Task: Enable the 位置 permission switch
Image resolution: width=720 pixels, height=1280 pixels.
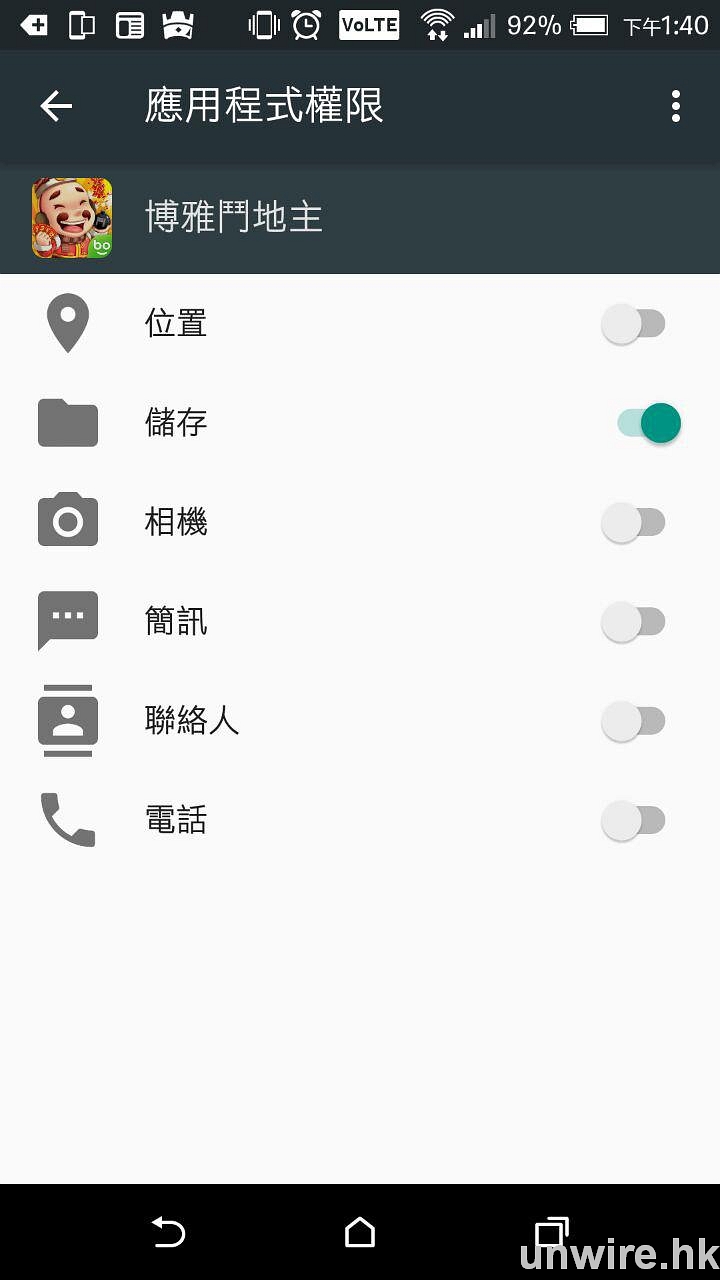Action: tap(634, 324)
